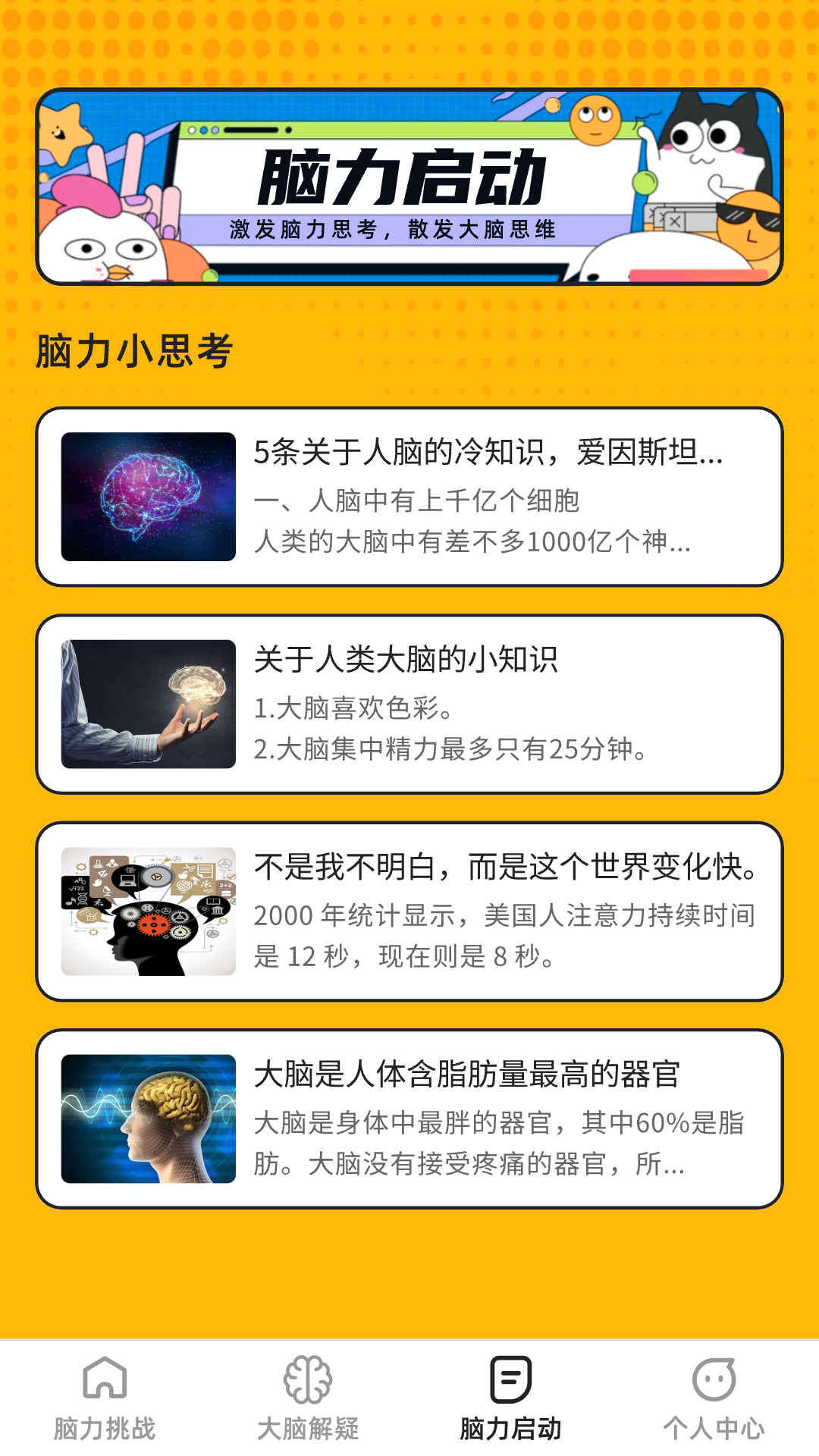This screenshot has width=819, height=1456.
Task: Open article 关于人类大脑的小知识
Action: 409,705
